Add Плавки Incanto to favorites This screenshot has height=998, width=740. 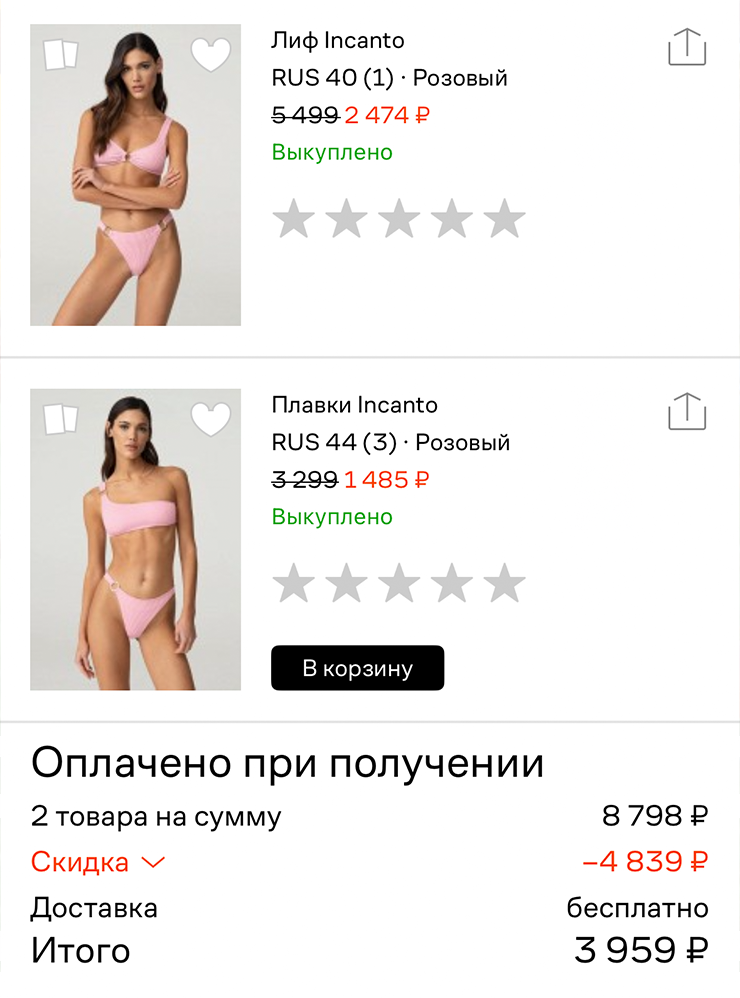click(x=211, y=419)
